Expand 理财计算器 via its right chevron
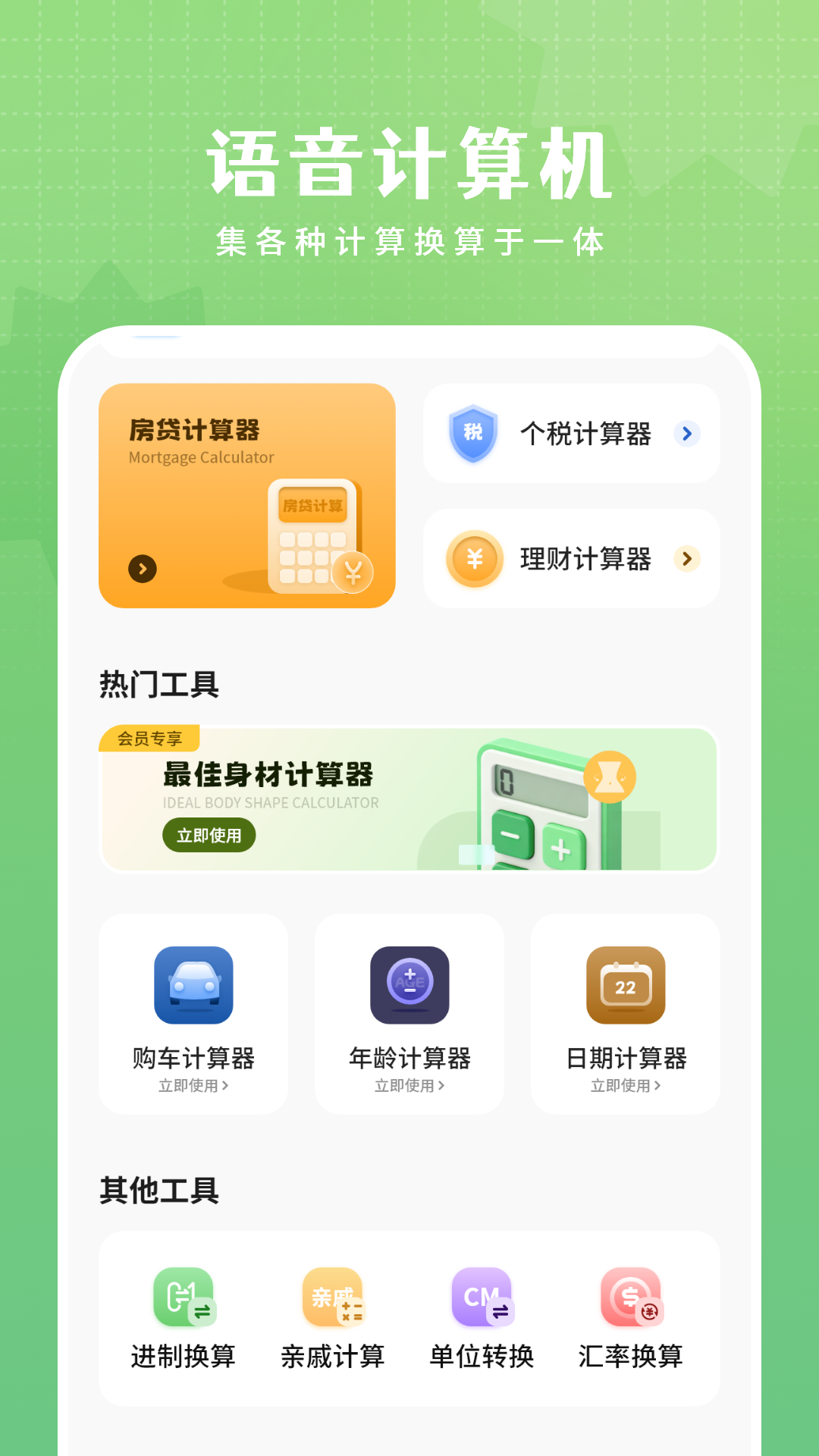Viewport: 819px width, 1456px height. click(687, 560)
